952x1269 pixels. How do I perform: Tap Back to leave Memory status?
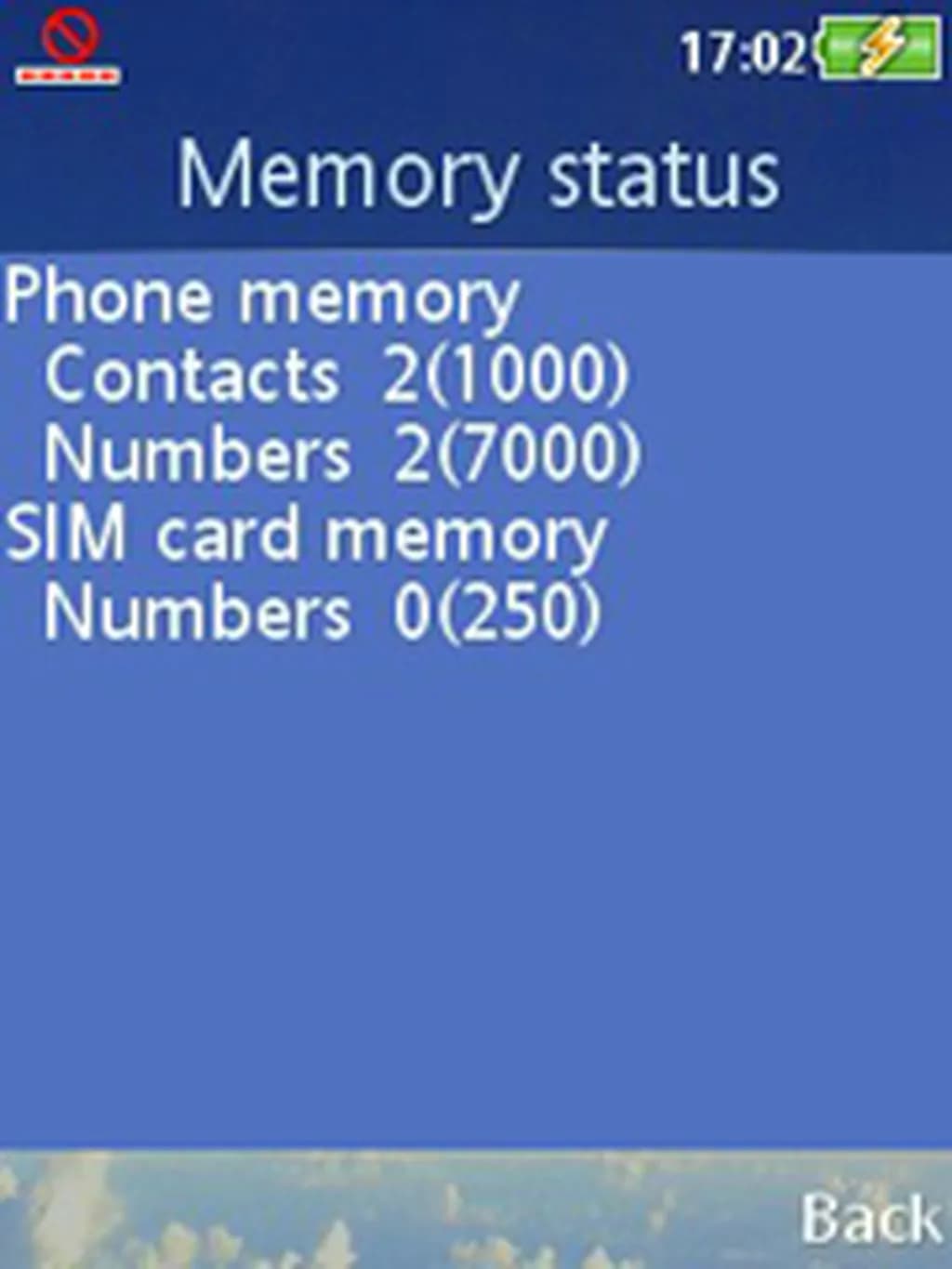point(869,1218)
